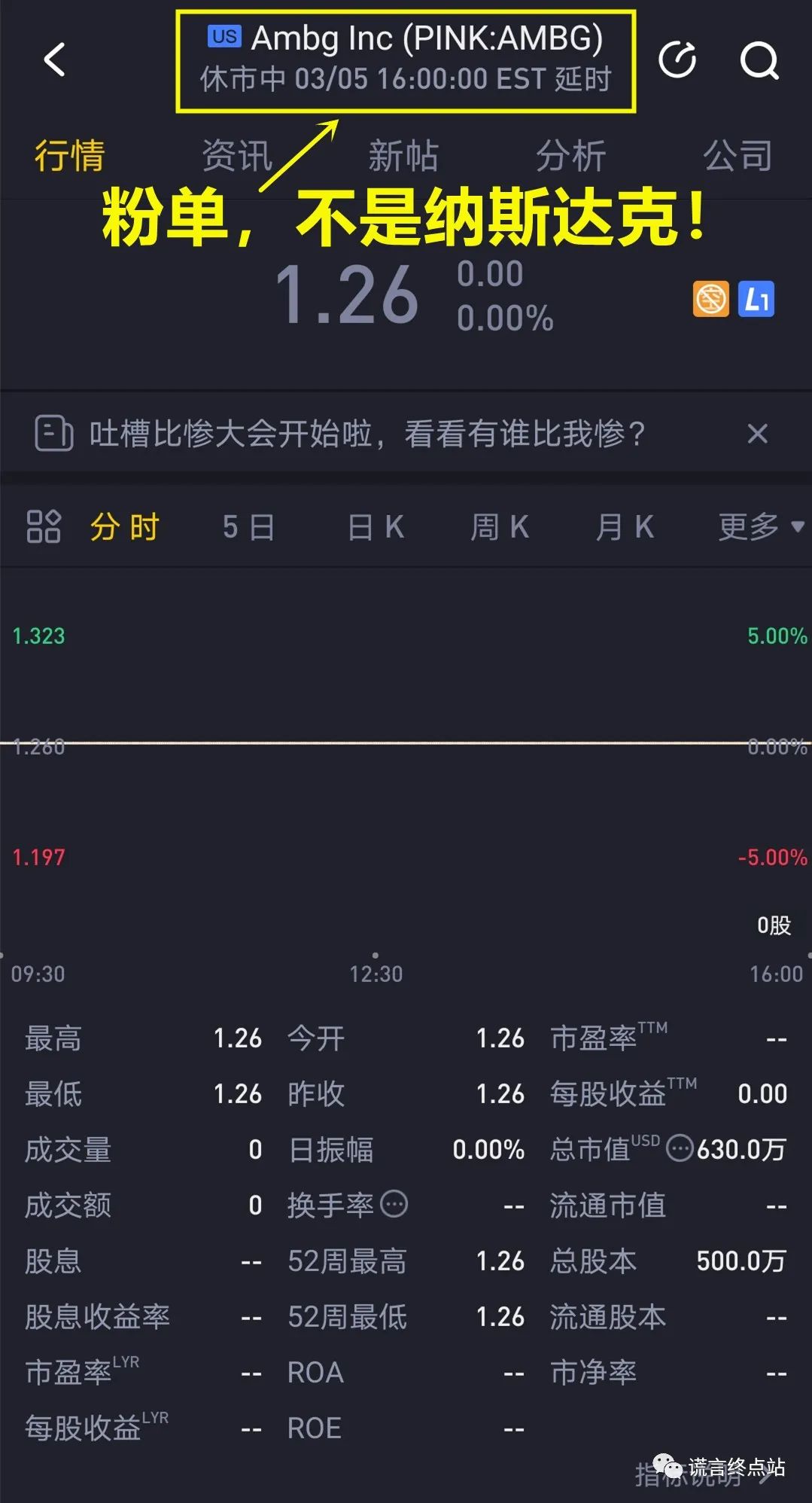The image size is (812, 1503).
Task: Open the 公司 tab
Action: coord(737,156)
